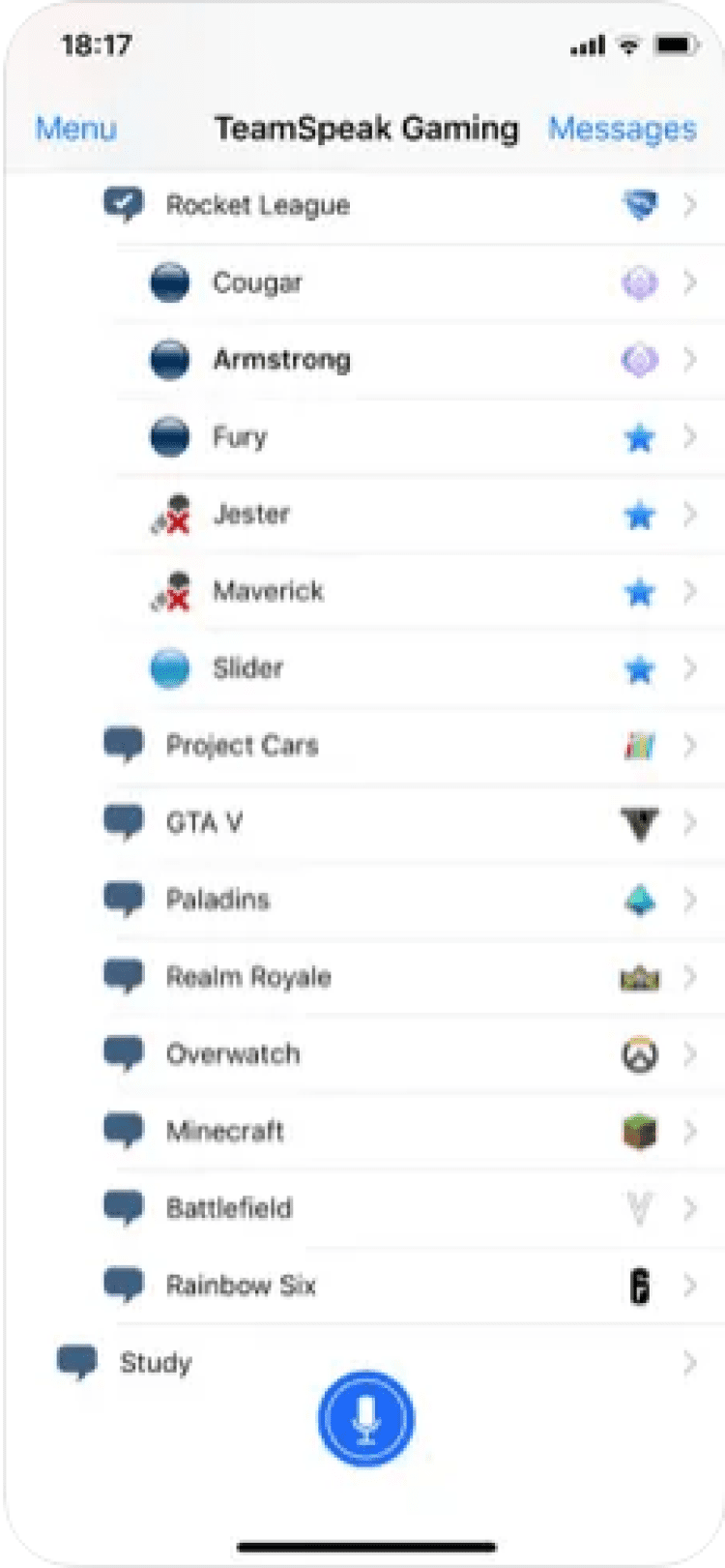Open the Minecraft channel
The image size is (725, 1568).
225,1131
